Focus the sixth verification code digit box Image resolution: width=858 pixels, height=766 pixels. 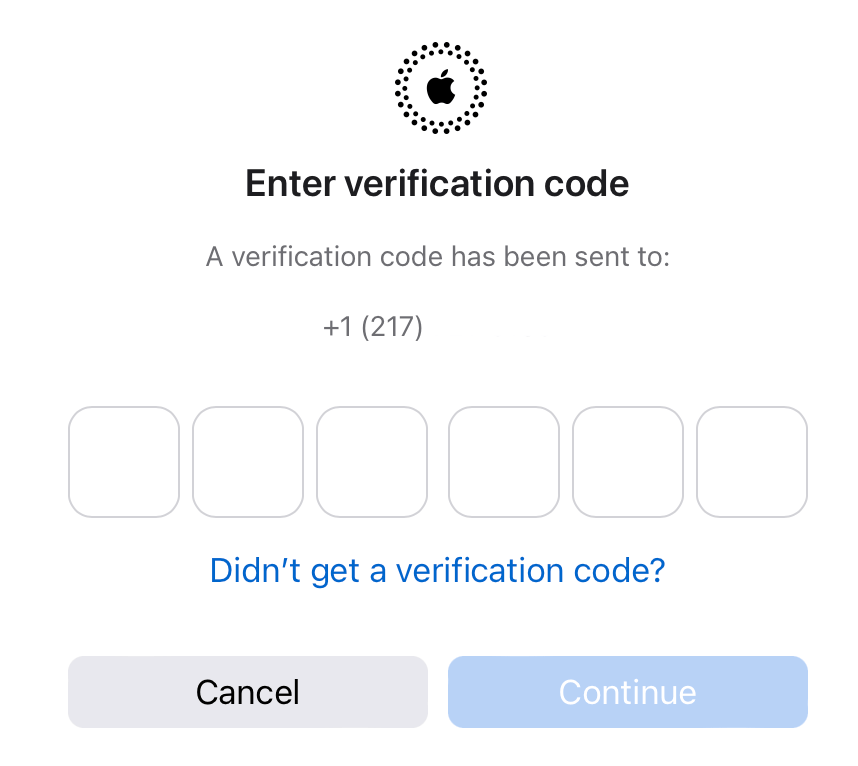click(x=752, y=462)
